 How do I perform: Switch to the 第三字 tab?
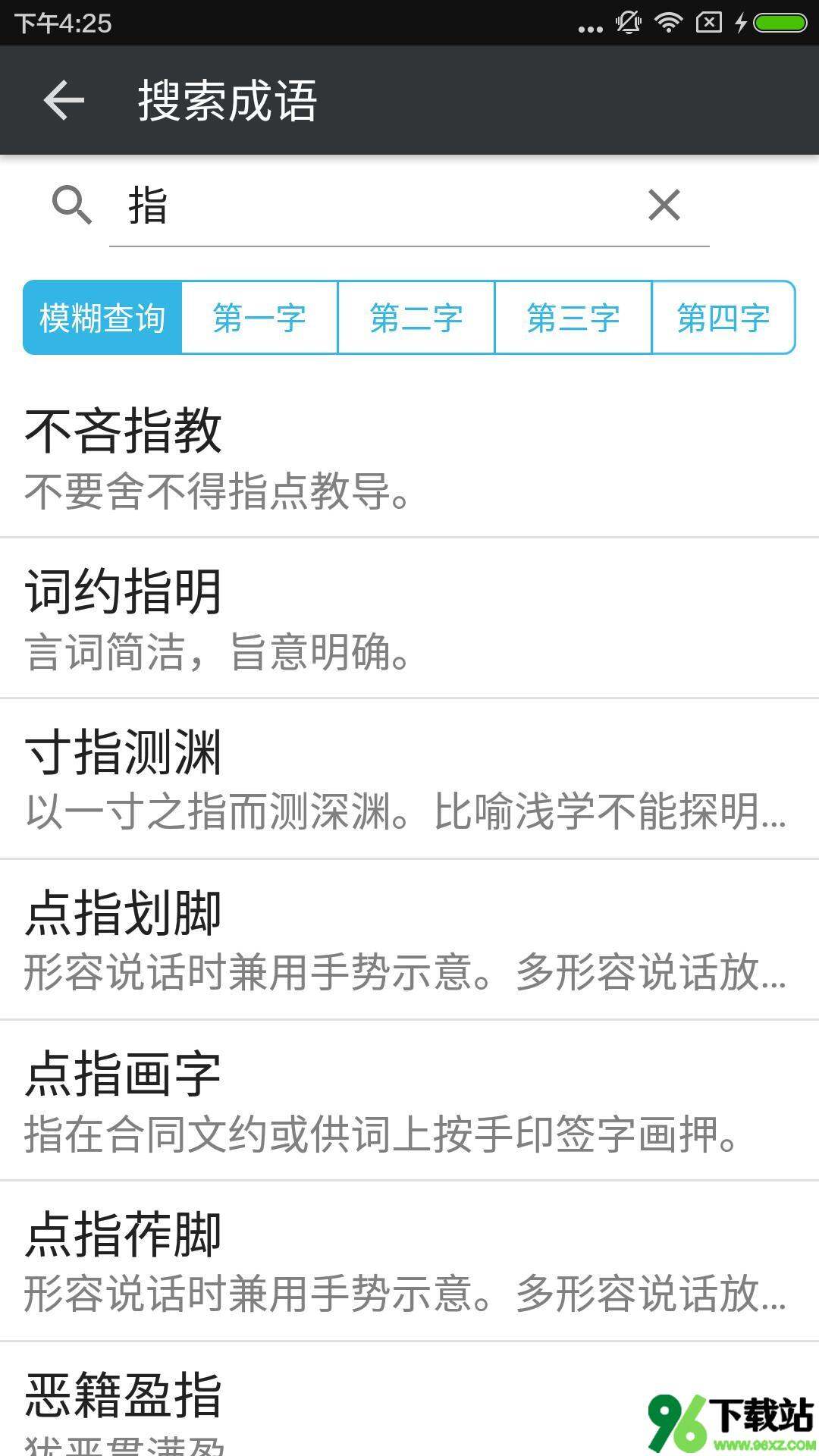click(x=573, y=318)
